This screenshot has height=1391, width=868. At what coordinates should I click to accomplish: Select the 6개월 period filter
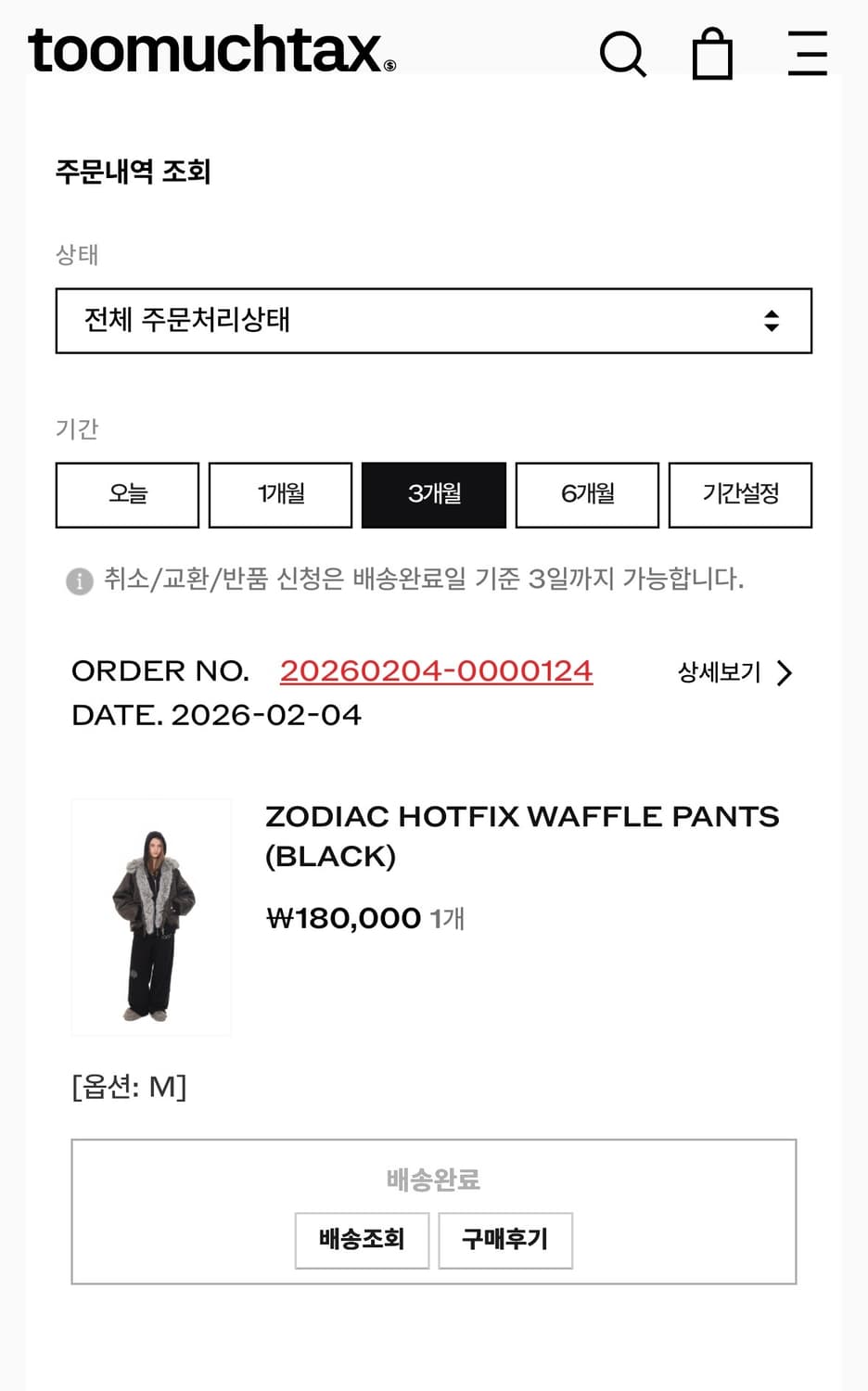(x=587, y=494)
